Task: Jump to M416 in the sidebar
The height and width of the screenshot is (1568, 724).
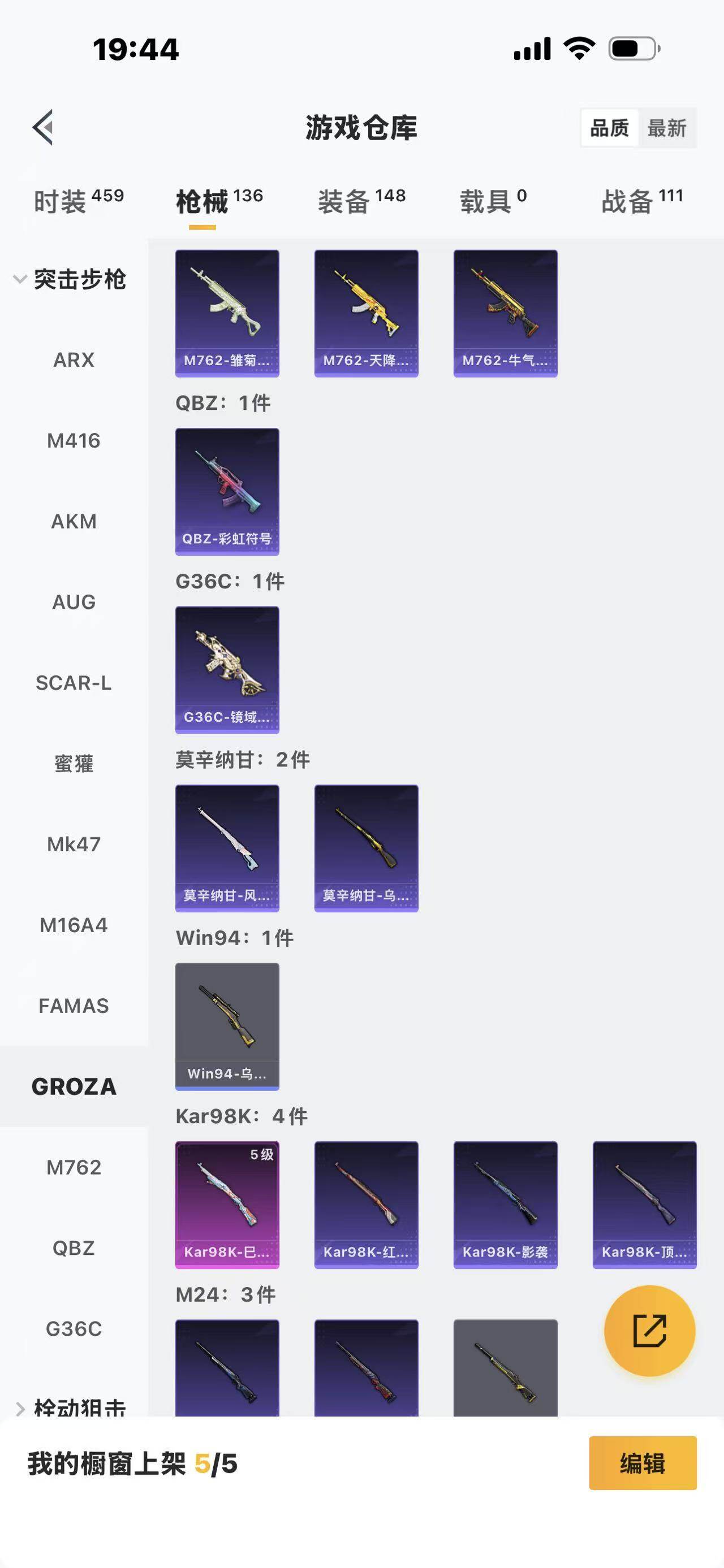Action: click(x=74, y=441)
